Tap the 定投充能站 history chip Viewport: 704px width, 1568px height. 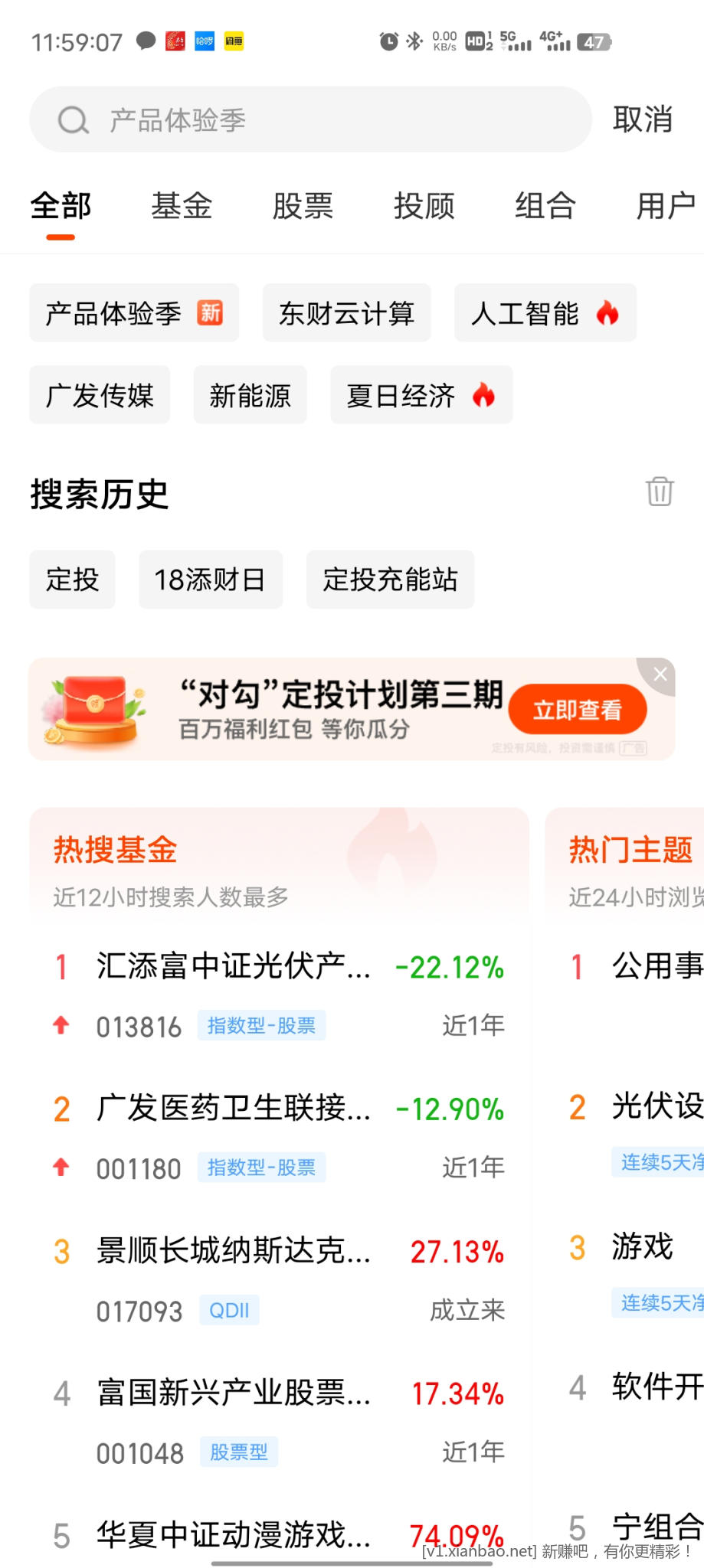click(x=390, y=580)
